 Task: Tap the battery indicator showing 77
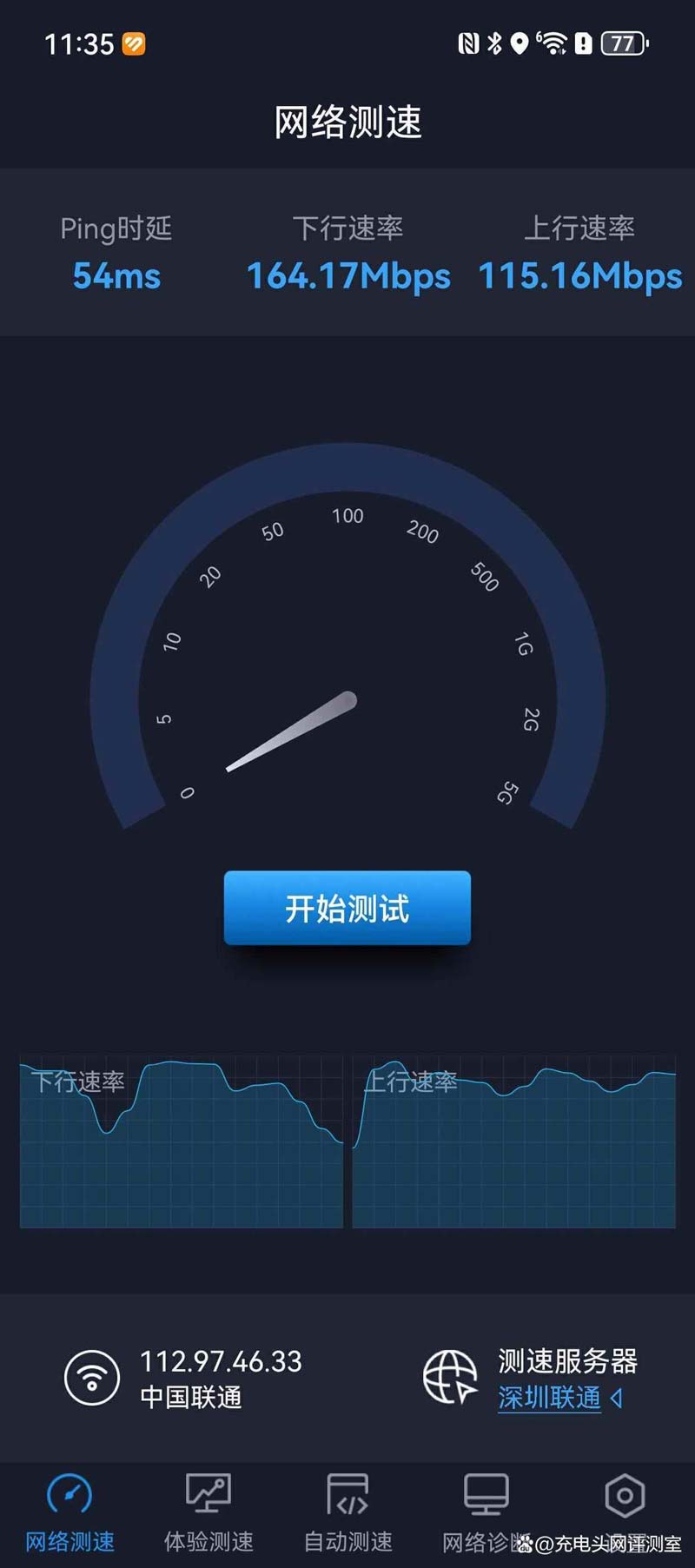(622, 42)
